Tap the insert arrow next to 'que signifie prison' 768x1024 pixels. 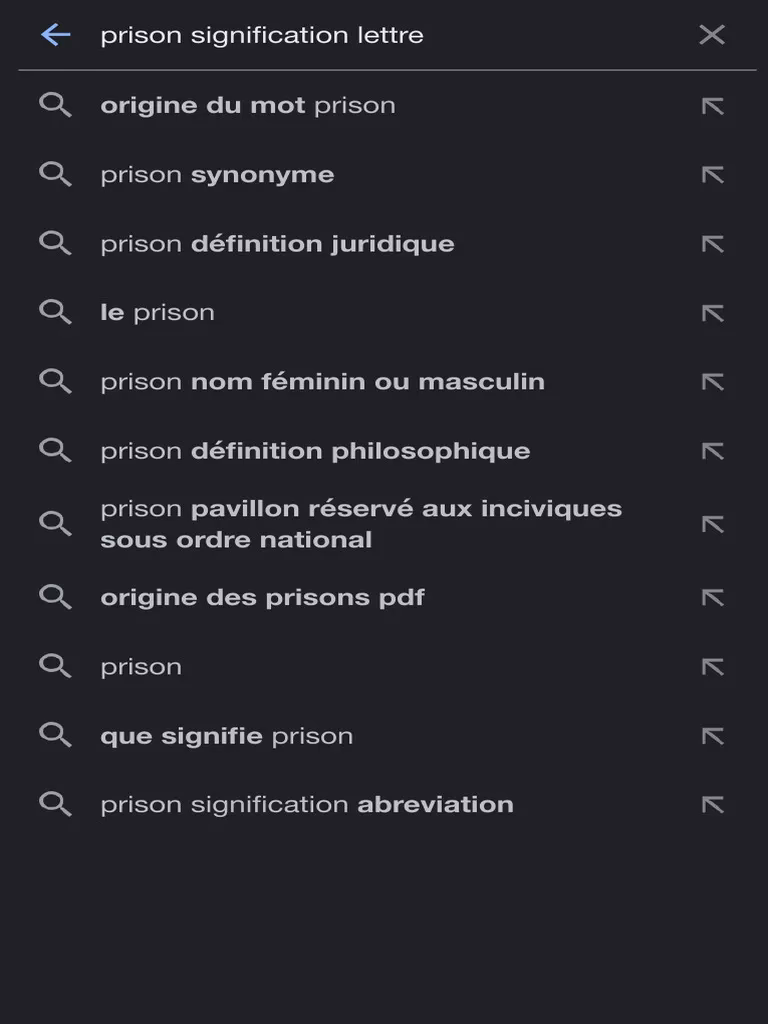[x=711, y=734]
